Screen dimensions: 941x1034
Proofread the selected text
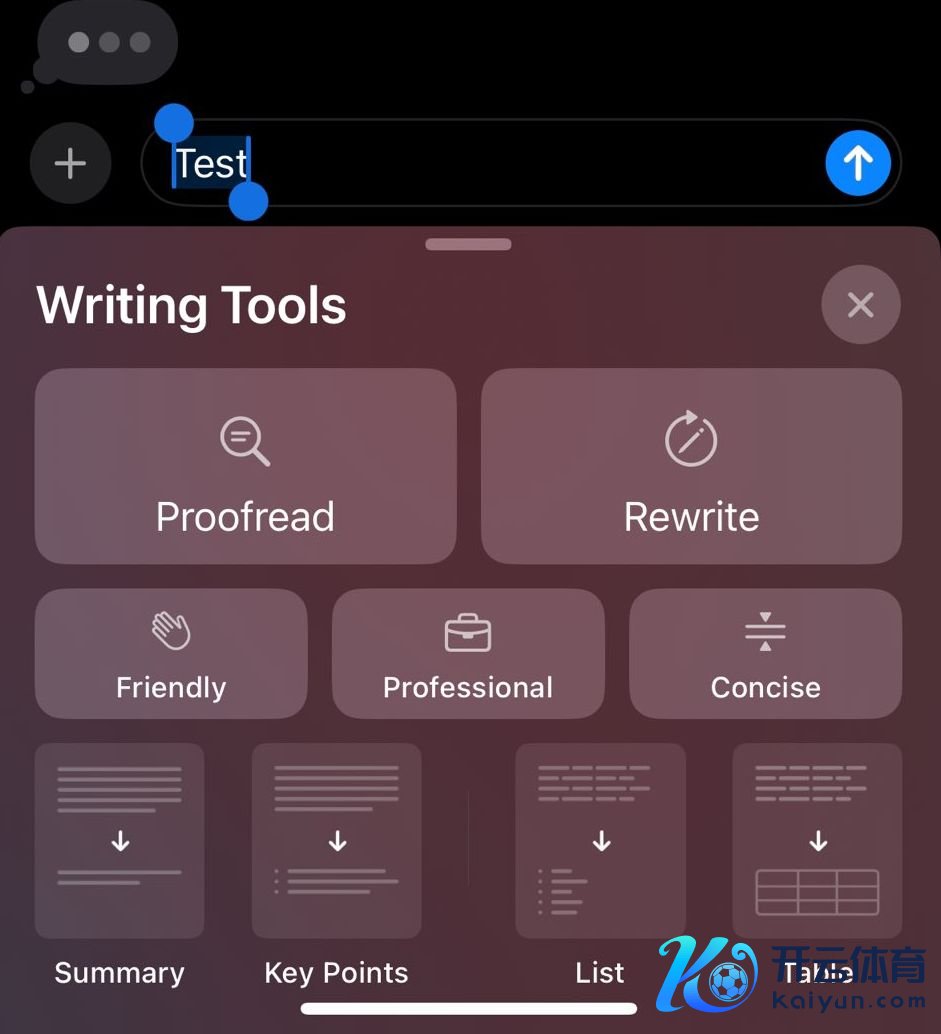[x=245, y=466]
